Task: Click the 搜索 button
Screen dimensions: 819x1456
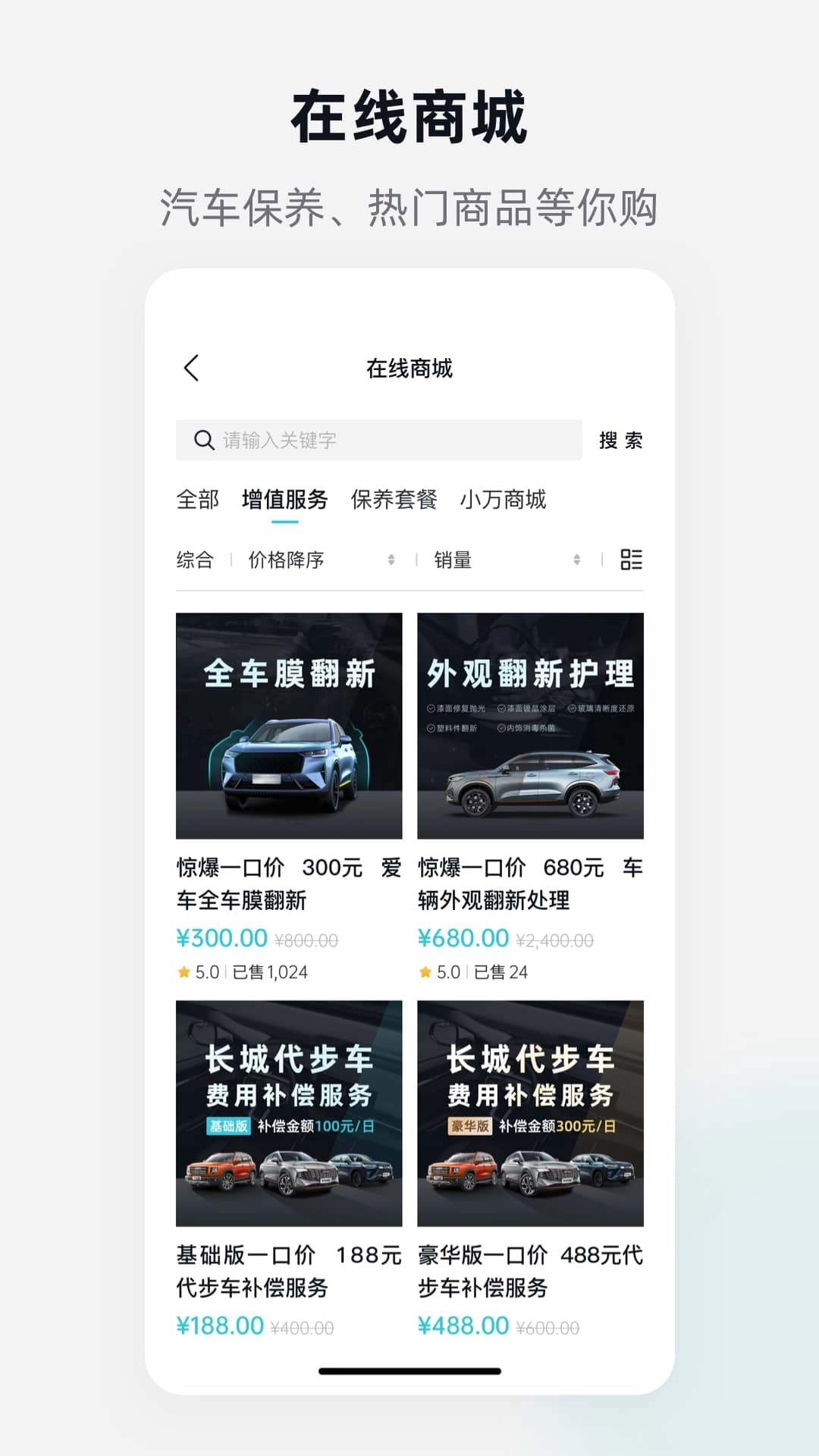Action: tap(620, 440)
